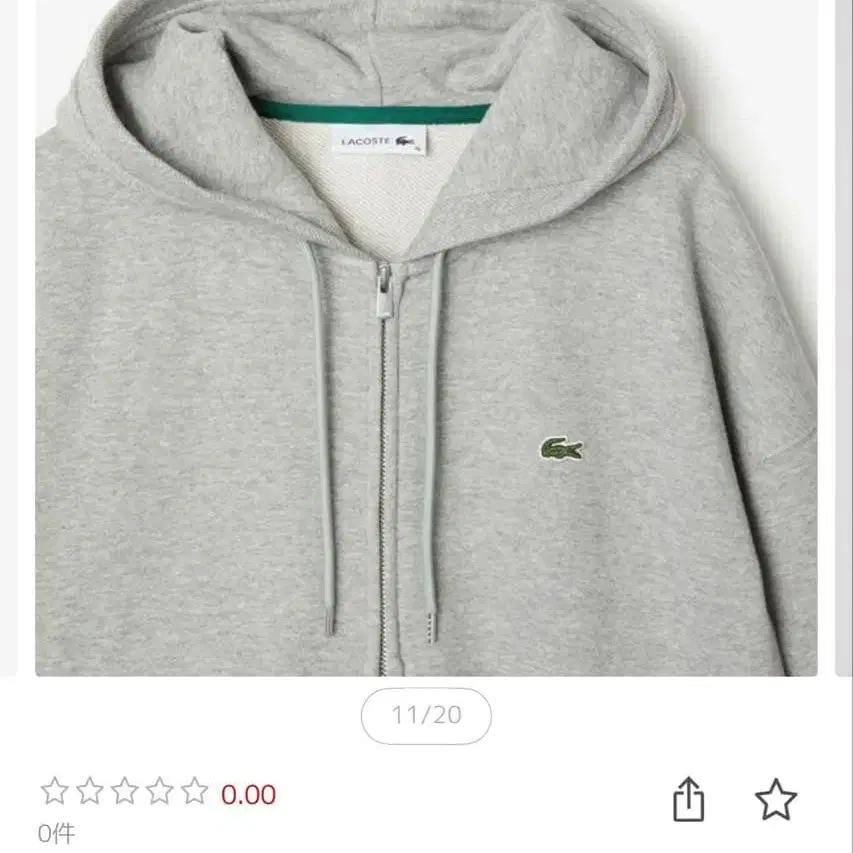Viewport: 853px width, 853px height.
Task: Open the star rating reviews section
Action: click(125, 794)
